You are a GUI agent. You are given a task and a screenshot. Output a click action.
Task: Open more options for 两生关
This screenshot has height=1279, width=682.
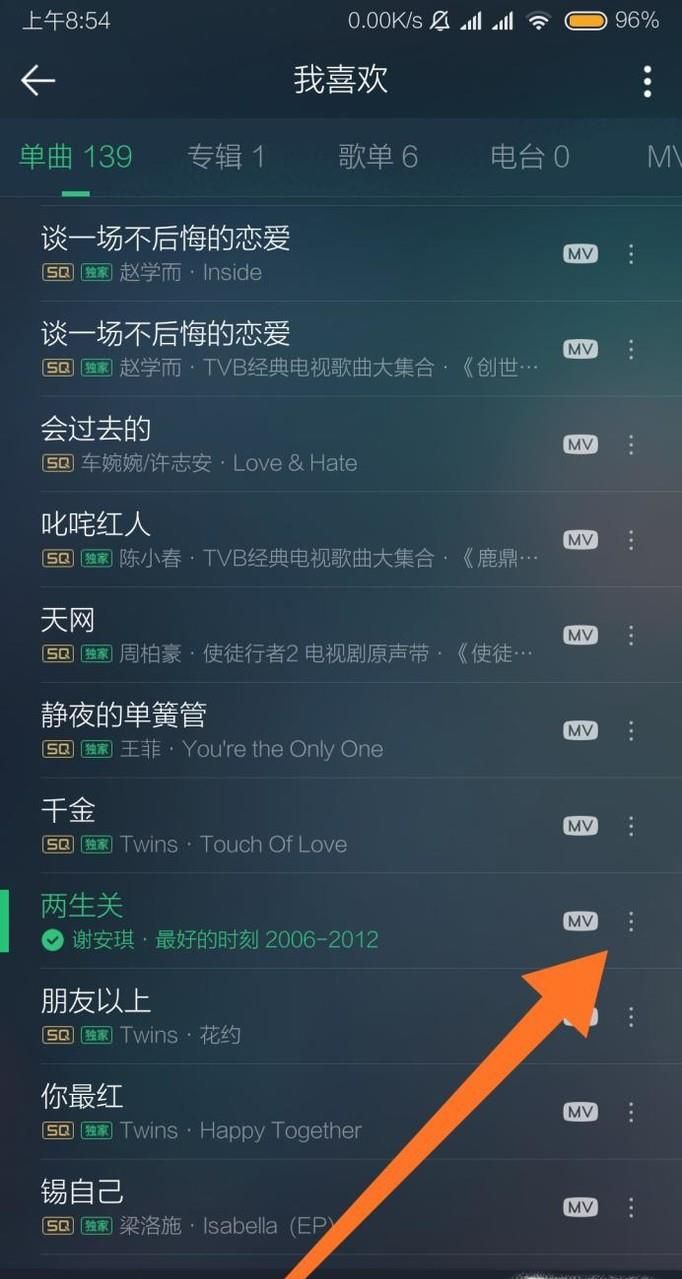tap(631, 921)
